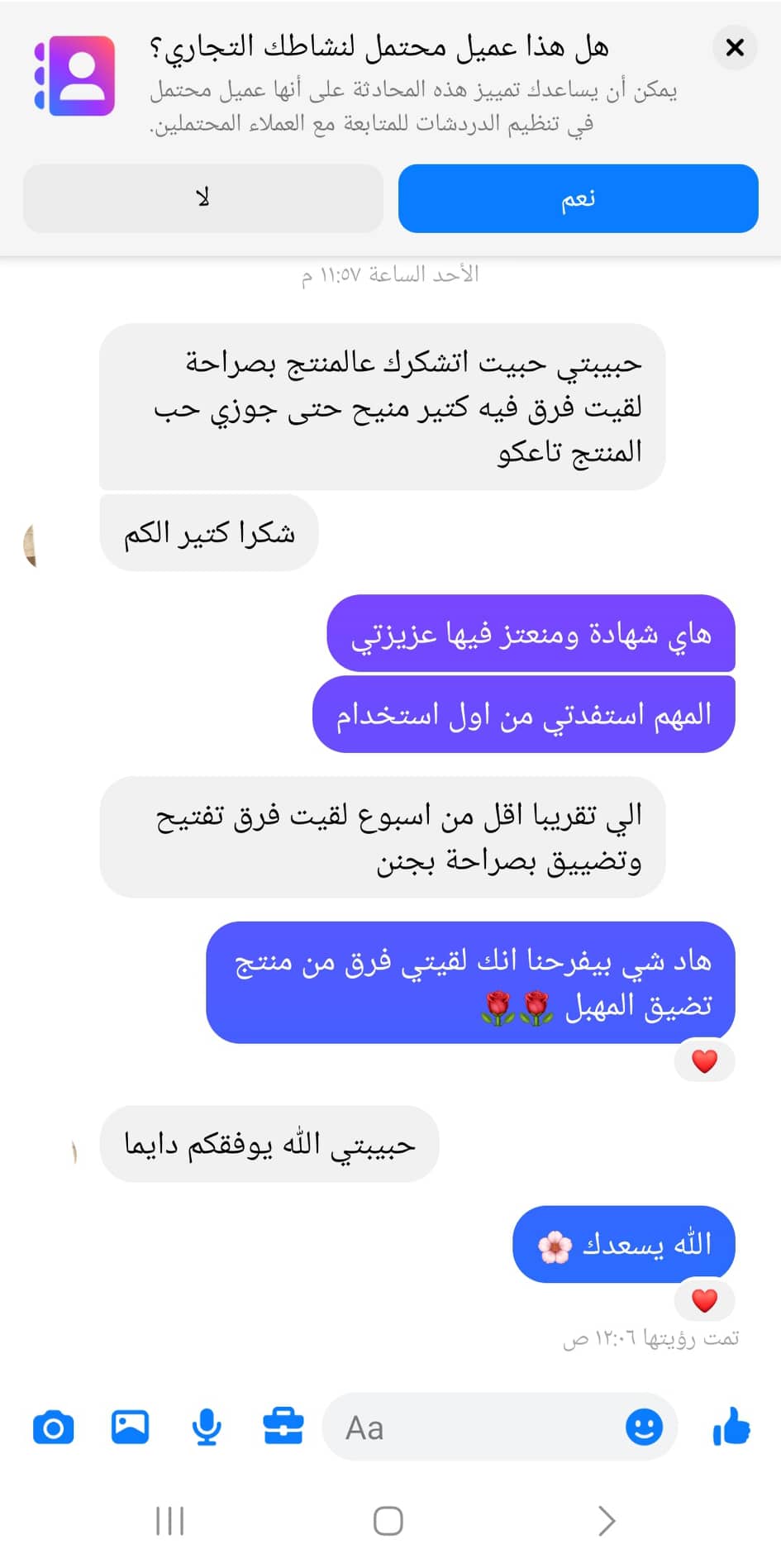The height and width of the screenshot is (1568, 781).
Task: Go to the home screen
Action: 388,1520
